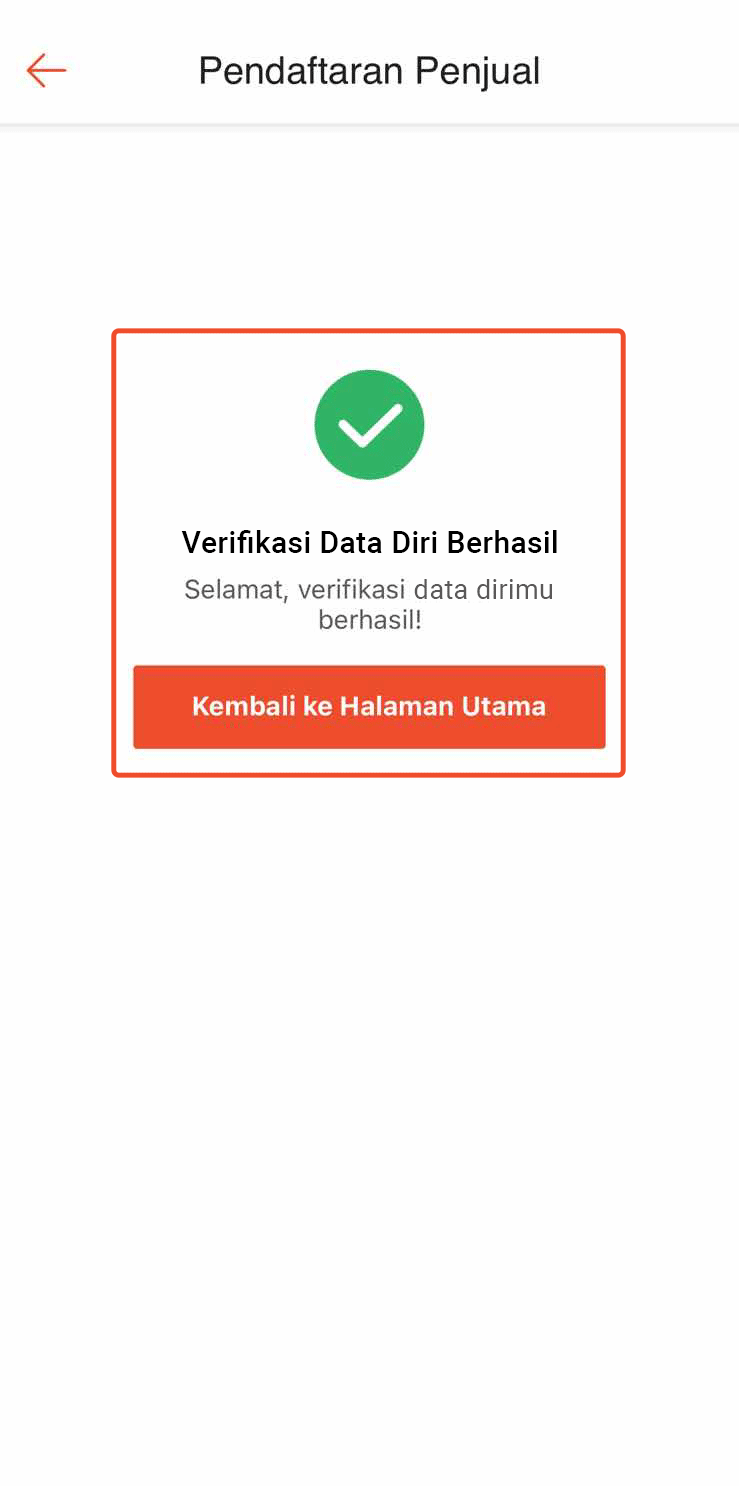Tap the orange-outlined arrow to go back
Viewport: 739px width, 1486px height.
[45, 70]
